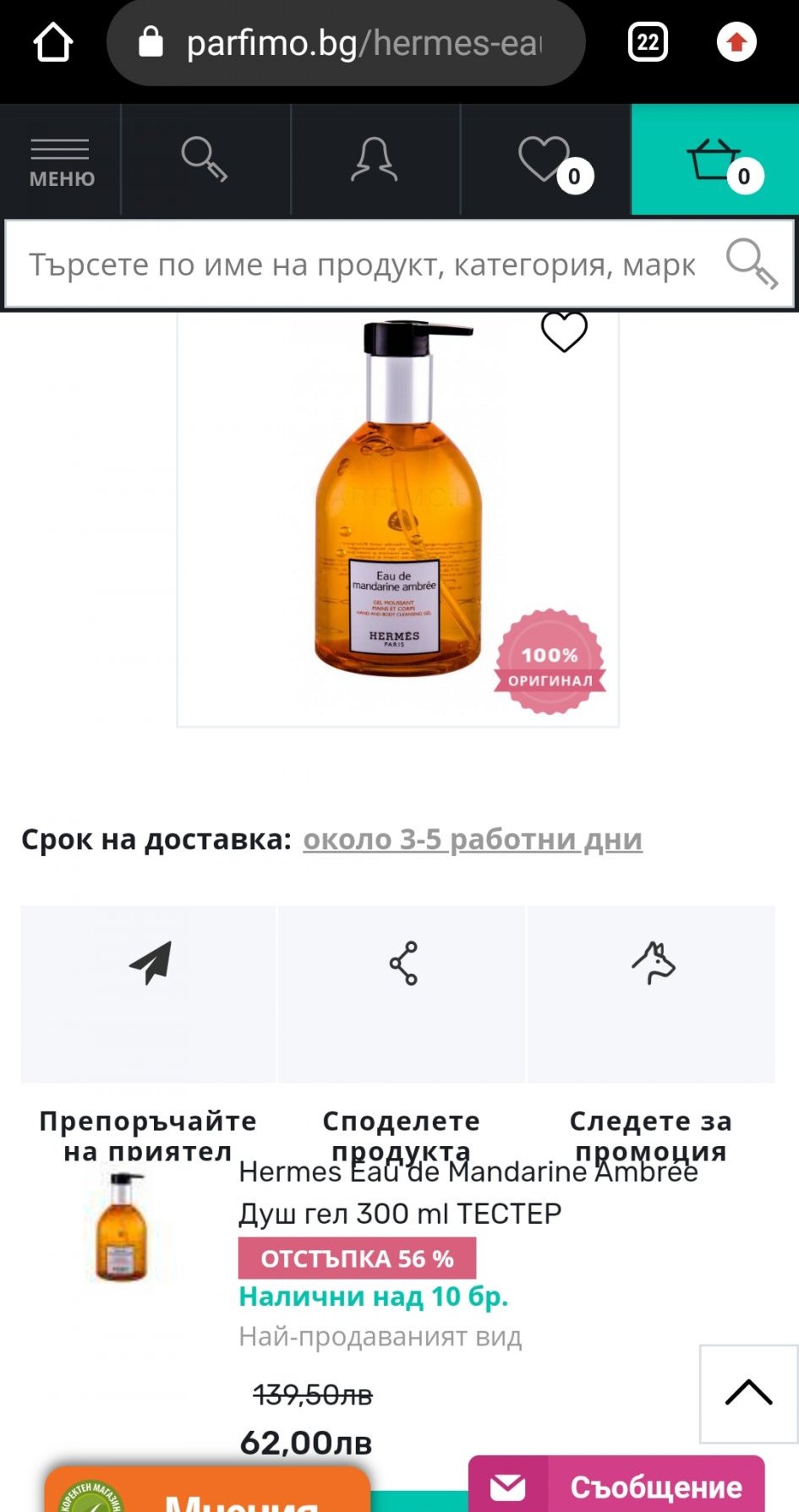Open the orange Мнения reviews button
The image size is (799, 1512).
point(207,1493)
